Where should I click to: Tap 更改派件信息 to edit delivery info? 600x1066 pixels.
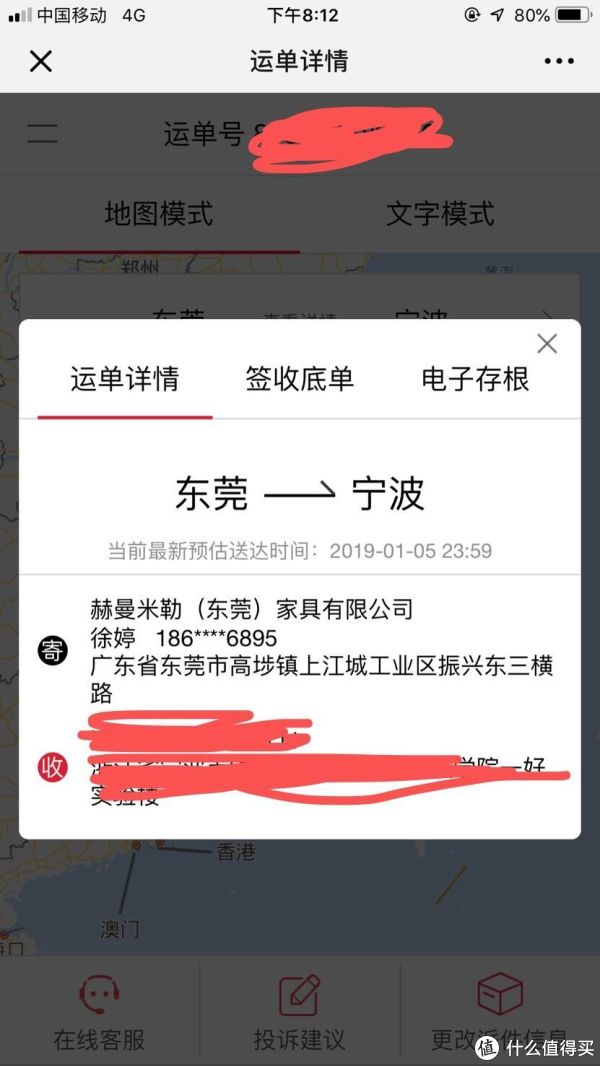(499, 1010)
